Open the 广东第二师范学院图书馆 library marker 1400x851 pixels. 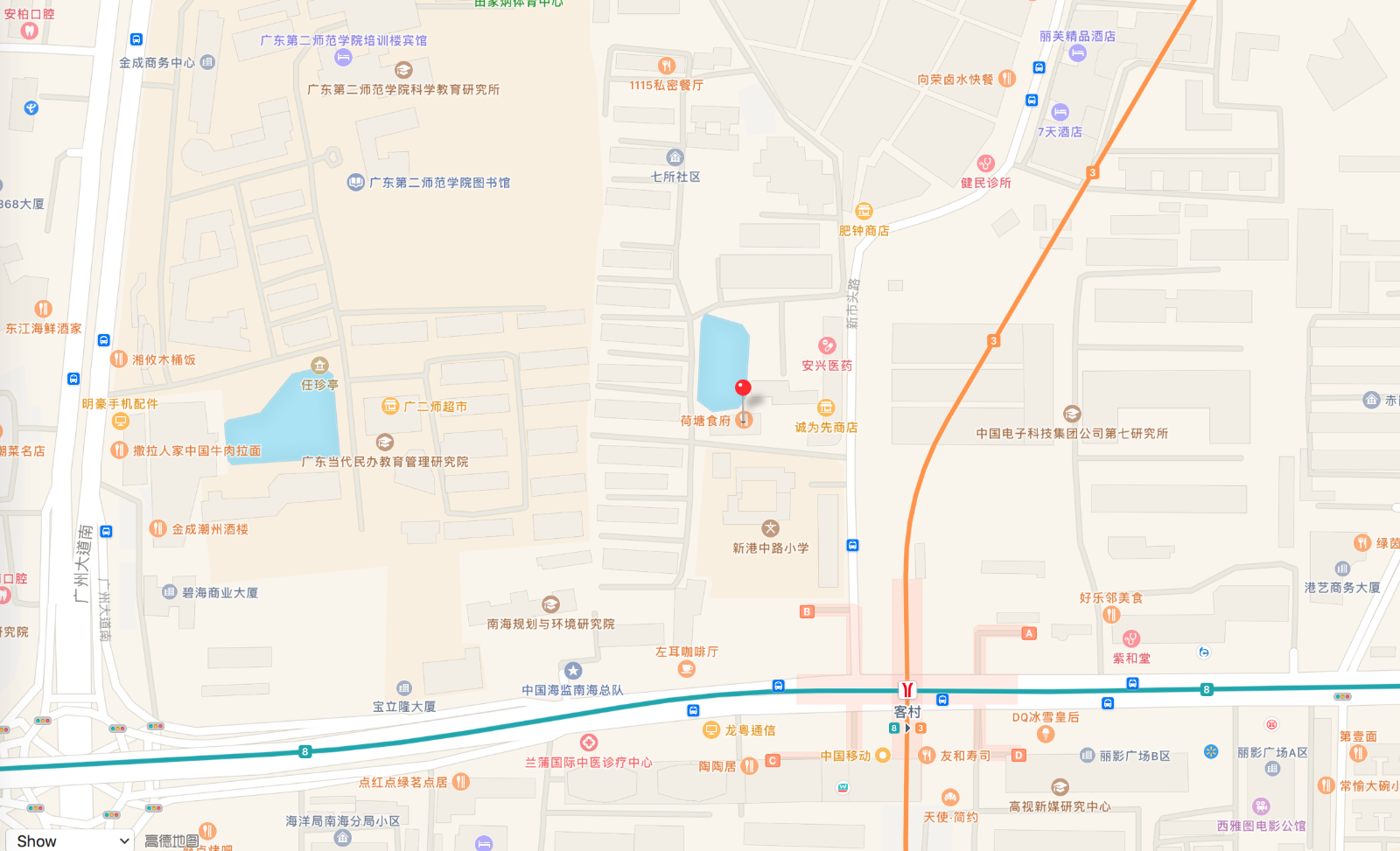[356, 182]
